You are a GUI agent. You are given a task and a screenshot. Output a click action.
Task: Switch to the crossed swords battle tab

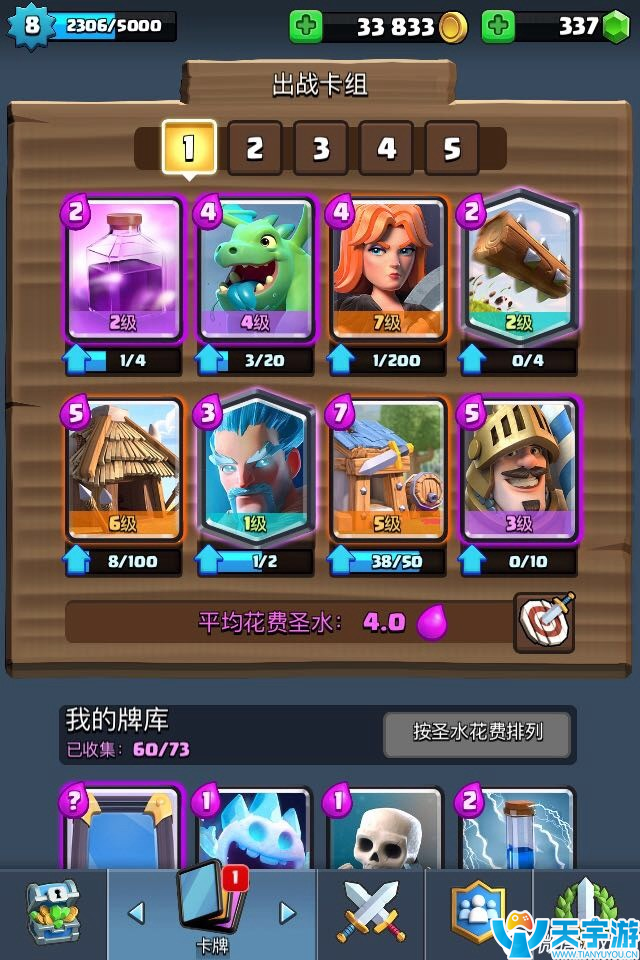click(x=370, y=912)
